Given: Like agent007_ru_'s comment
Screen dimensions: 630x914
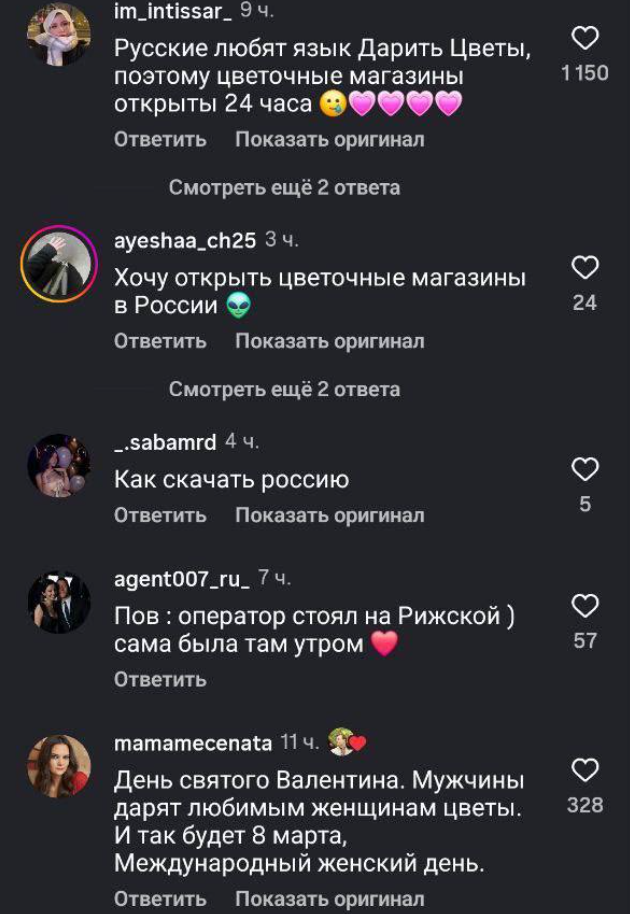Looking at the screenshot, I should tap(585, 605).
